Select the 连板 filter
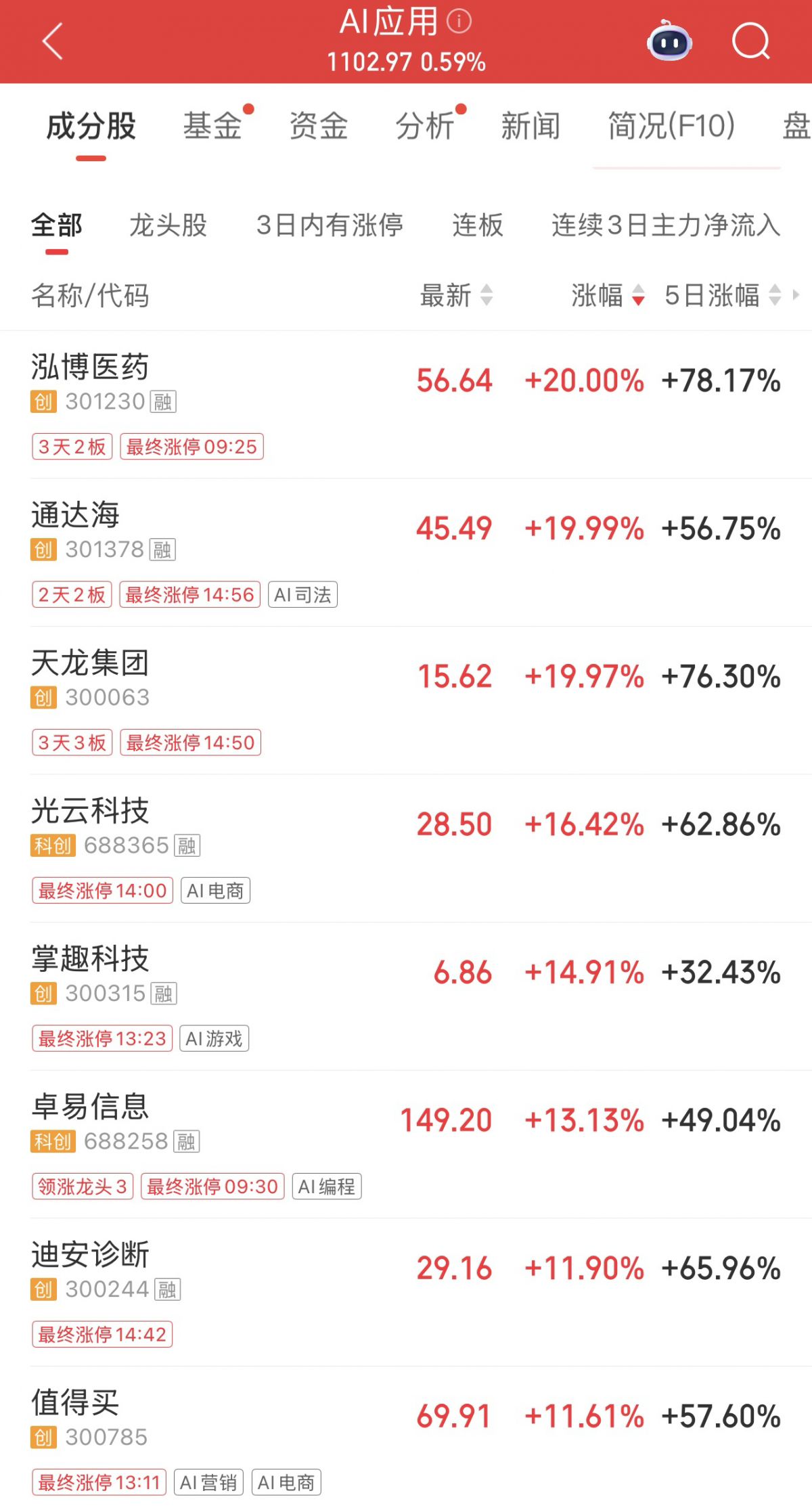 [478, 225]
